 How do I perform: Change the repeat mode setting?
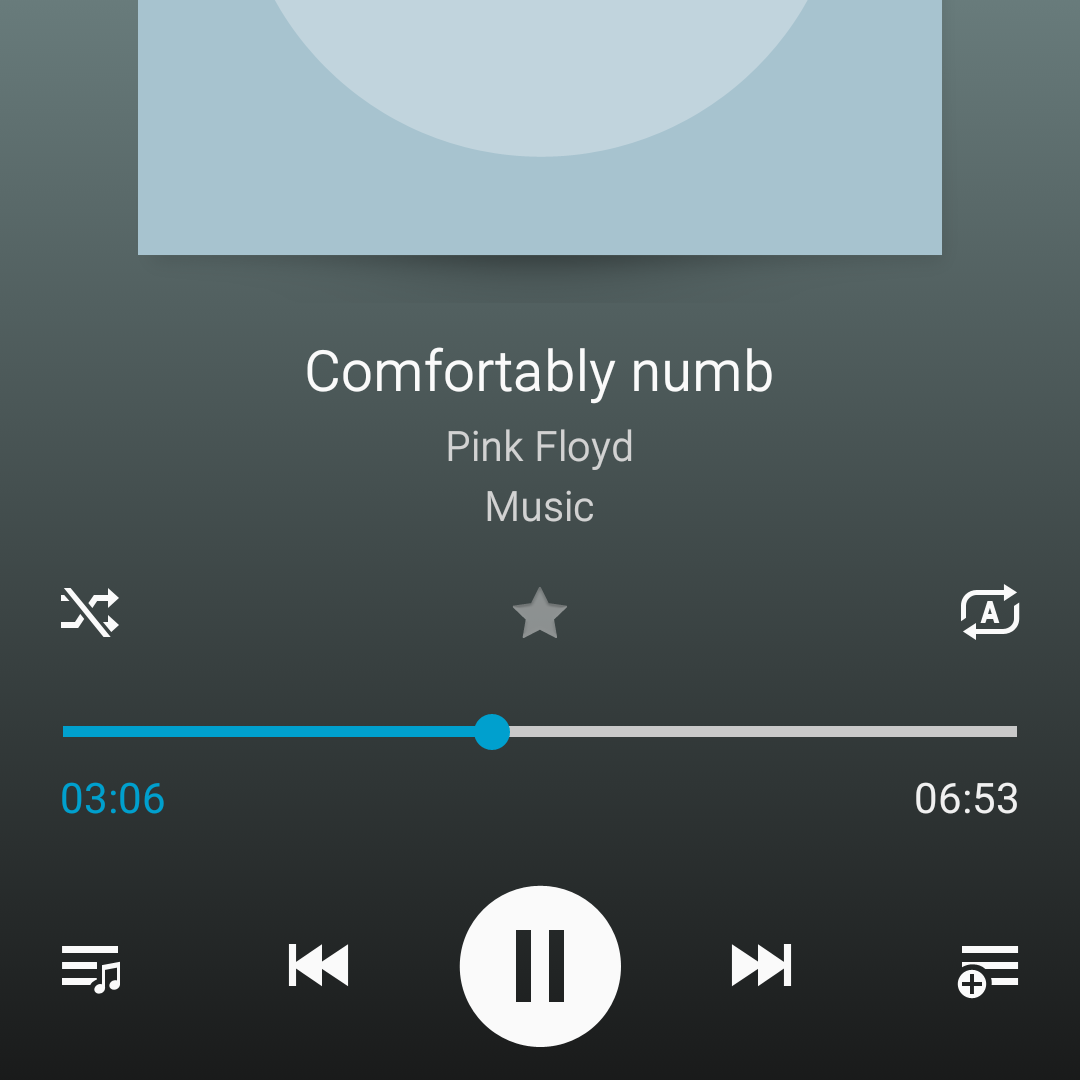tap(989, 612)
